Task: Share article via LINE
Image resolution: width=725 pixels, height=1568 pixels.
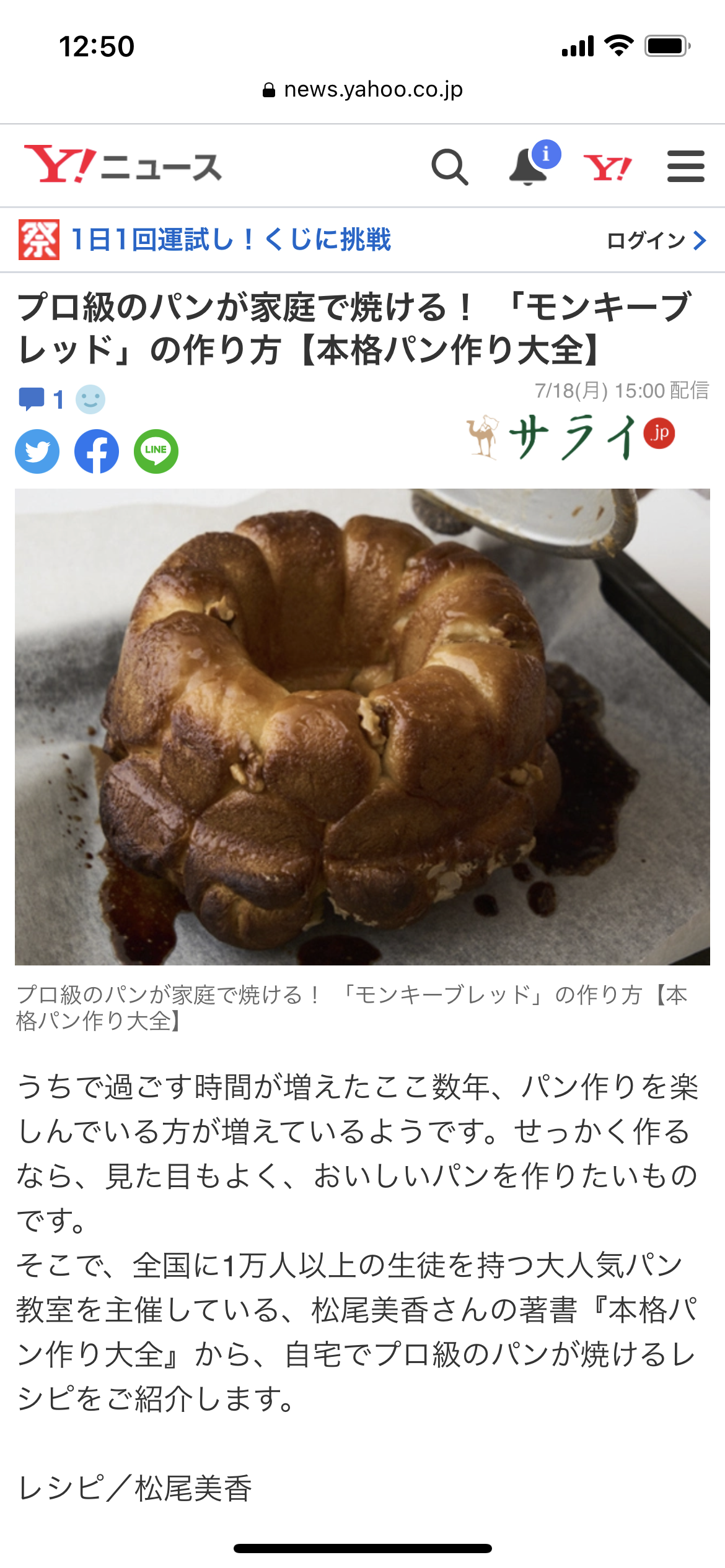Action: coord(156,451)
